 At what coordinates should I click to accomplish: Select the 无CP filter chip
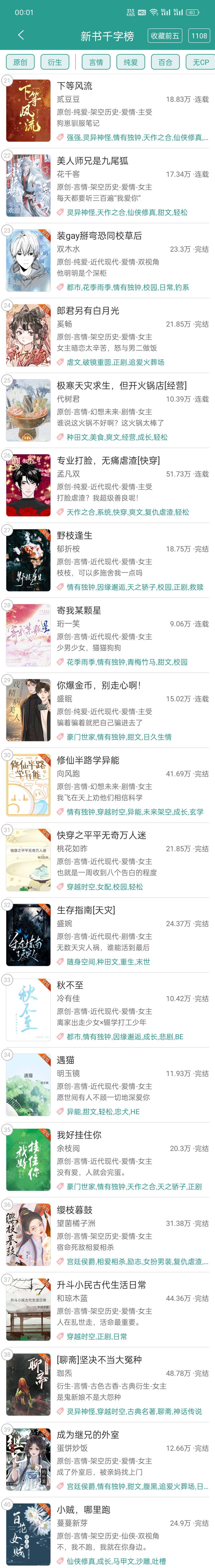(x=200, y=62)
